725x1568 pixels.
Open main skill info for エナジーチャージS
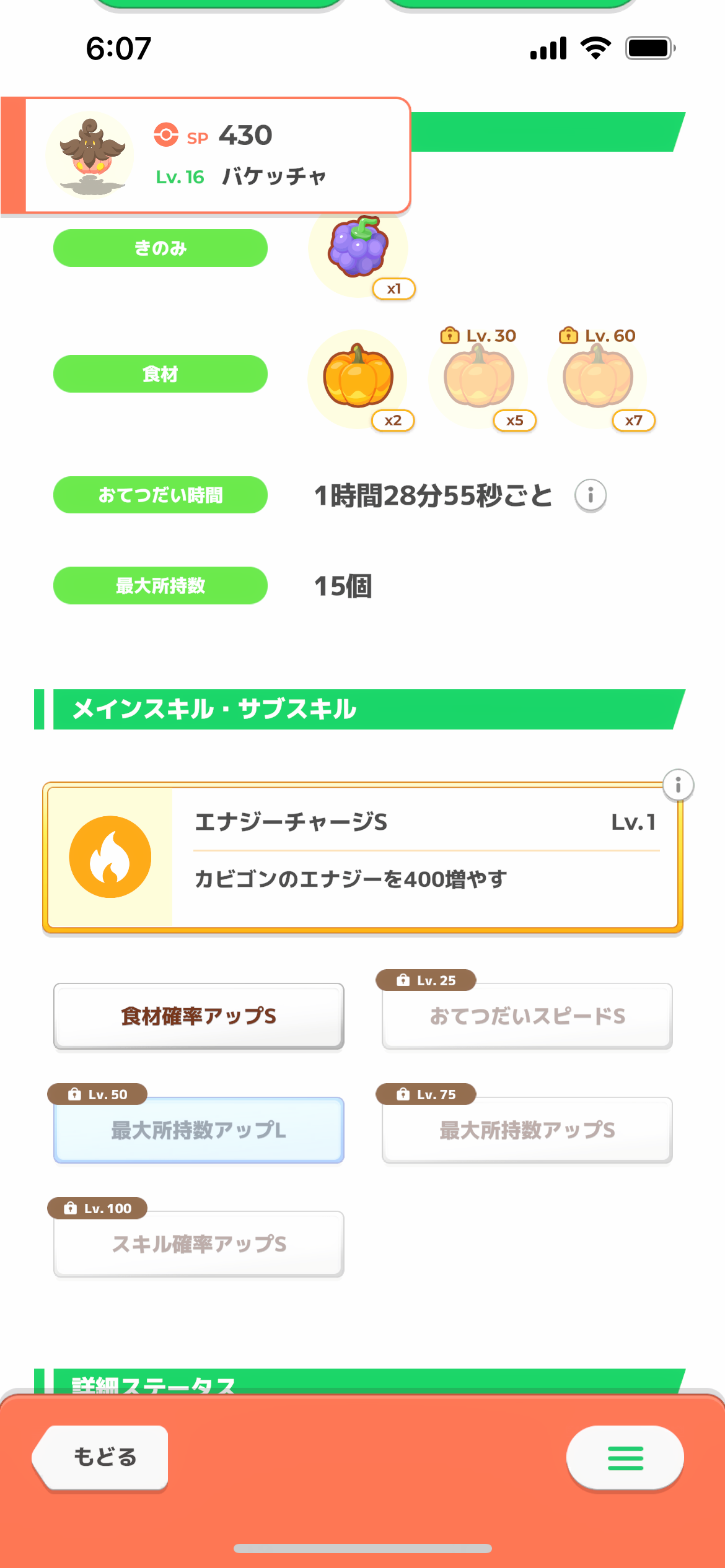click(x=678, y=785)
